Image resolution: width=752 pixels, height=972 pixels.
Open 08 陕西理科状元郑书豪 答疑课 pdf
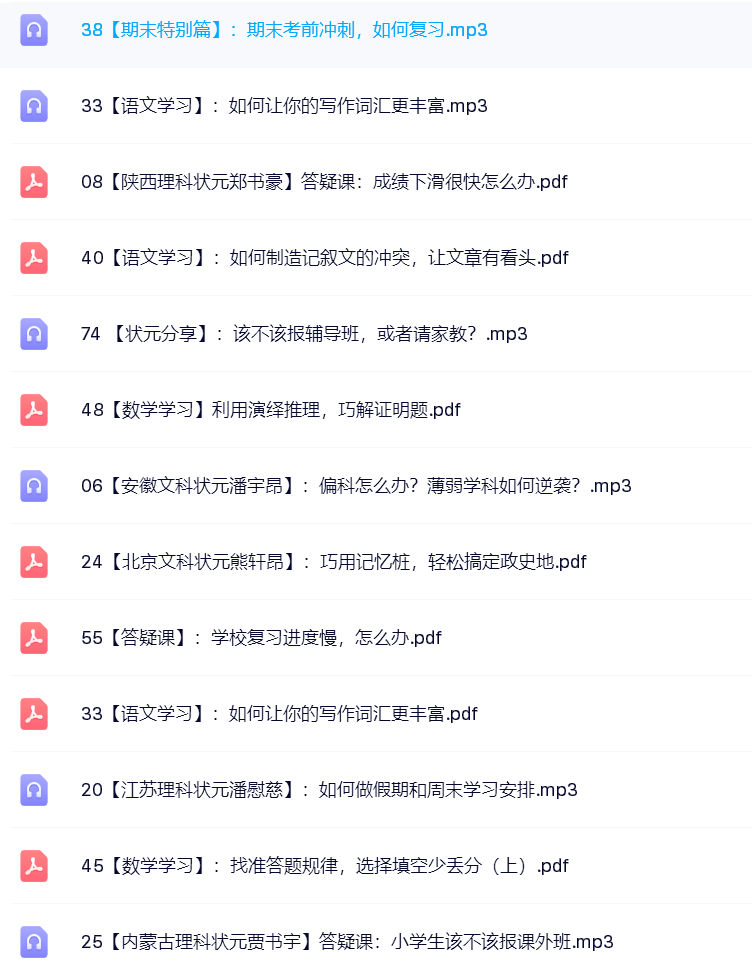tap(324, 182)
